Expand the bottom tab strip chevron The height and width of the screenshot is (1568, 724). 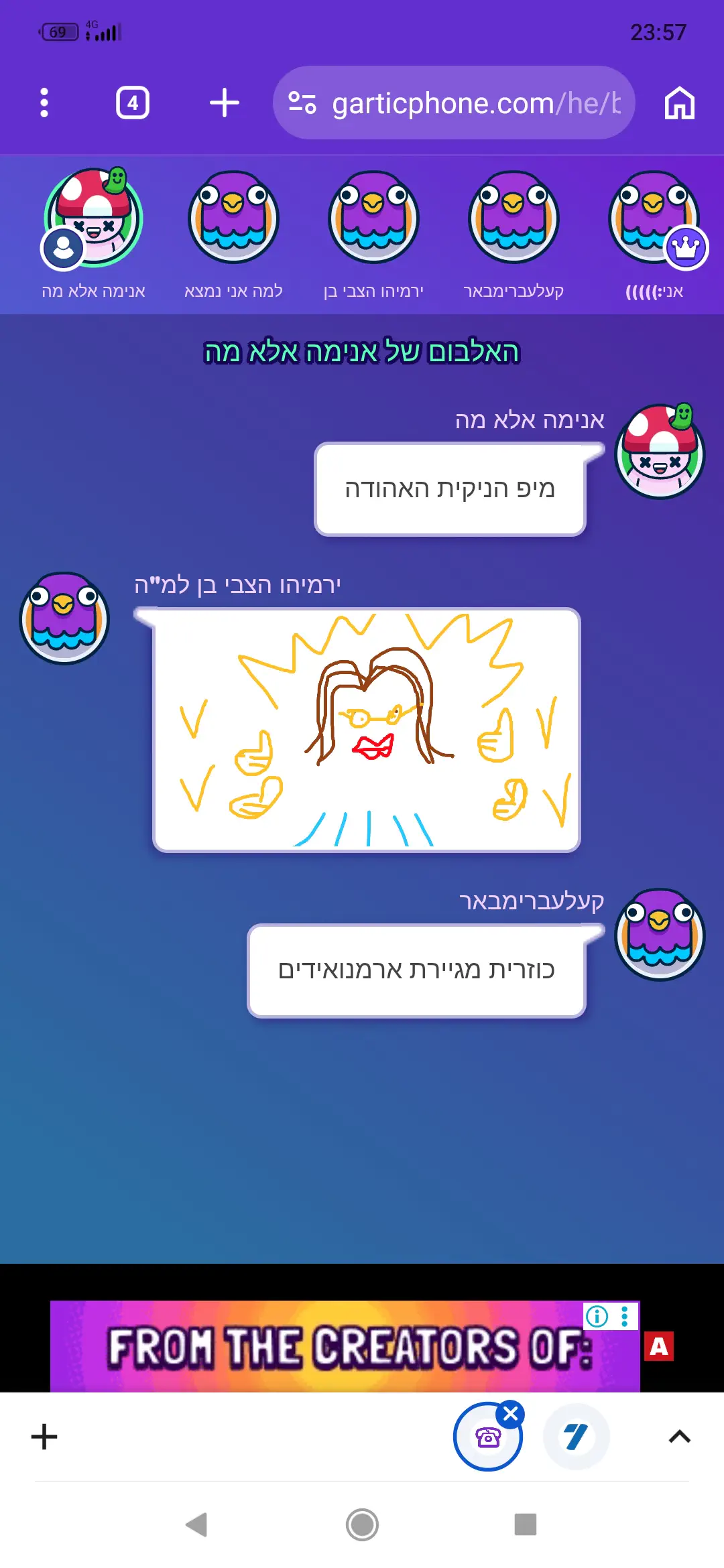[x=679, y=1437]
